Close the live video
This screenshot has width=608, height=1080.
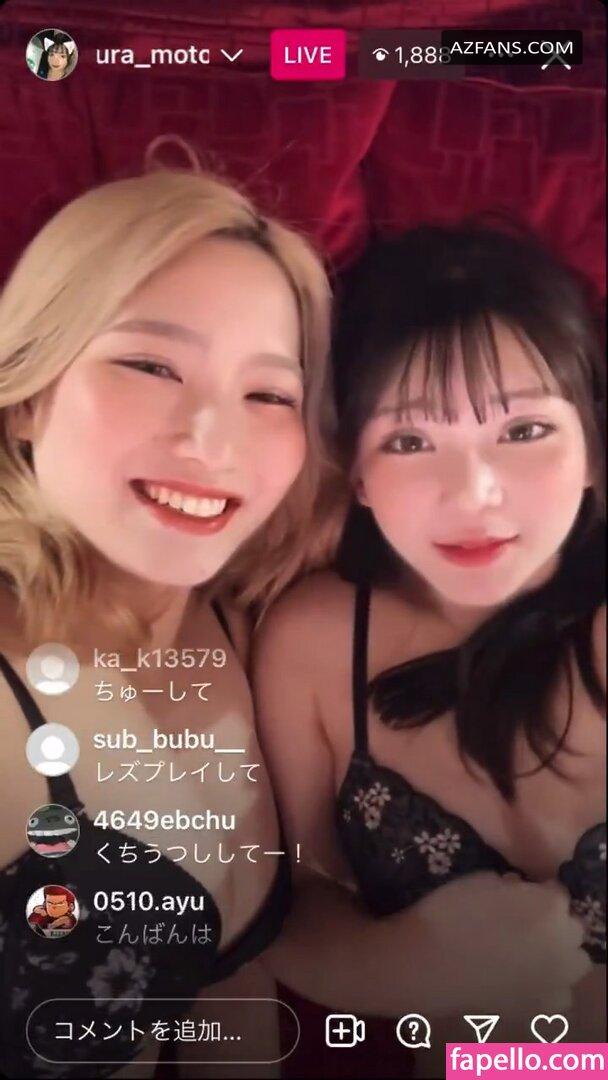point(556,58)
